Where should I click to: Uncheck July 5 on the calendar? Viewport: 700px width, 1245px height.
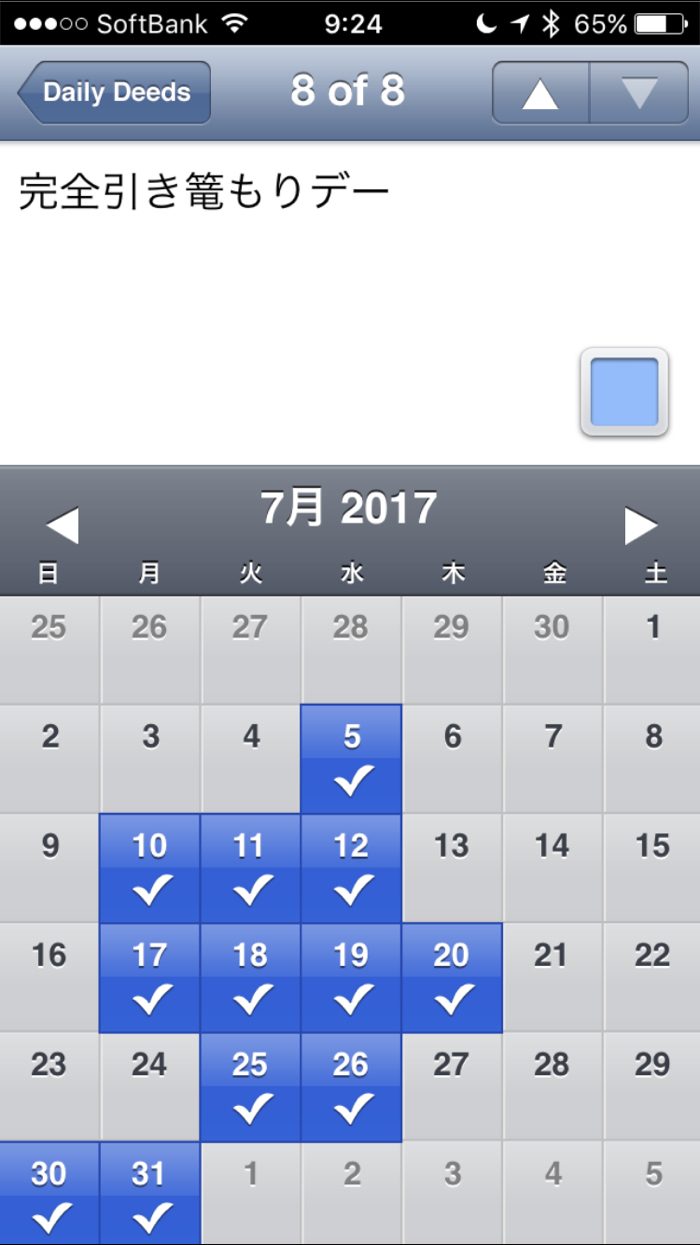click(351, 759)
